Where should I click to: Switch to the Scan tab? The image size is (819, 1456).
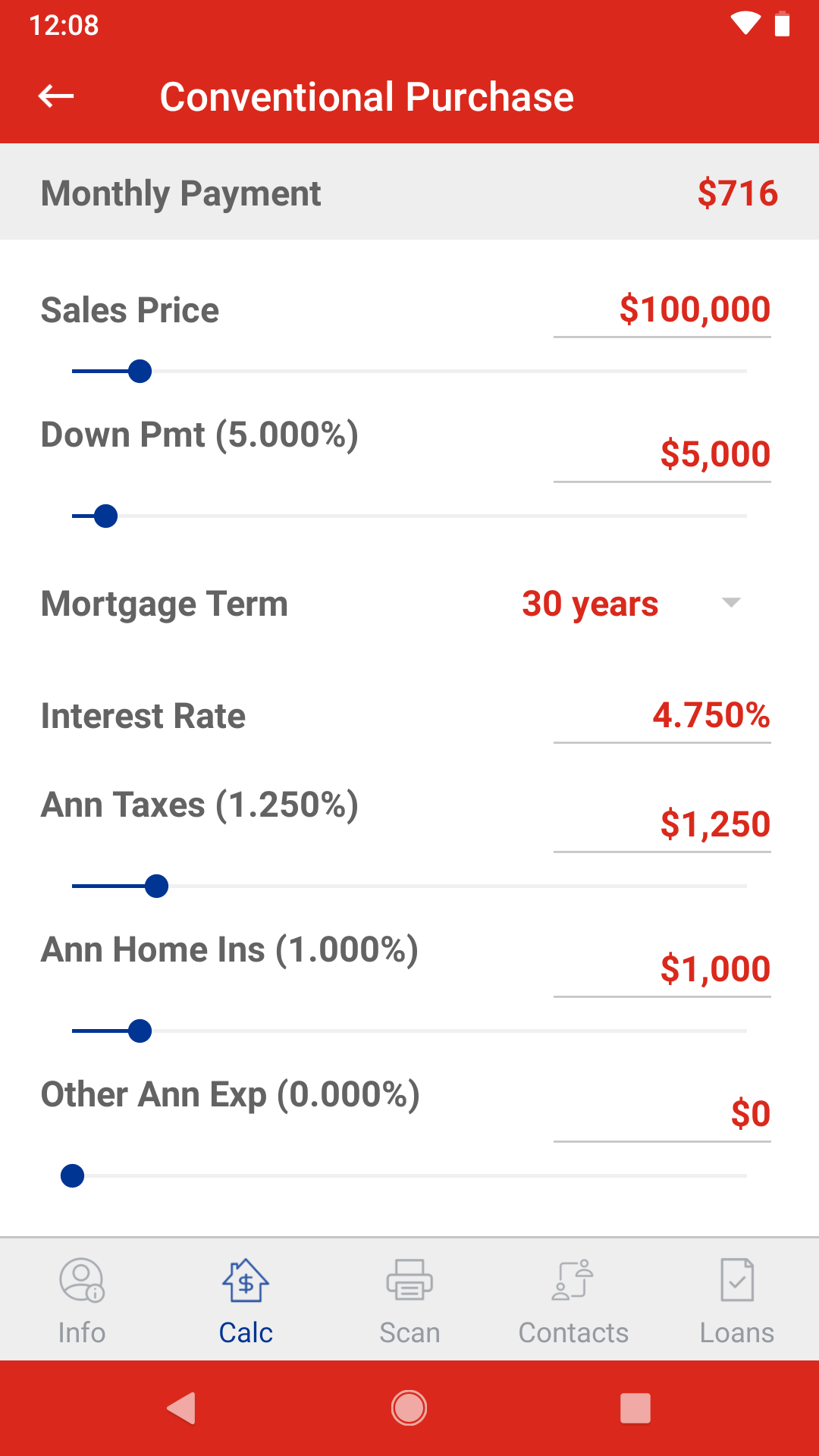pyautogui.click(x=409, y=1300)
